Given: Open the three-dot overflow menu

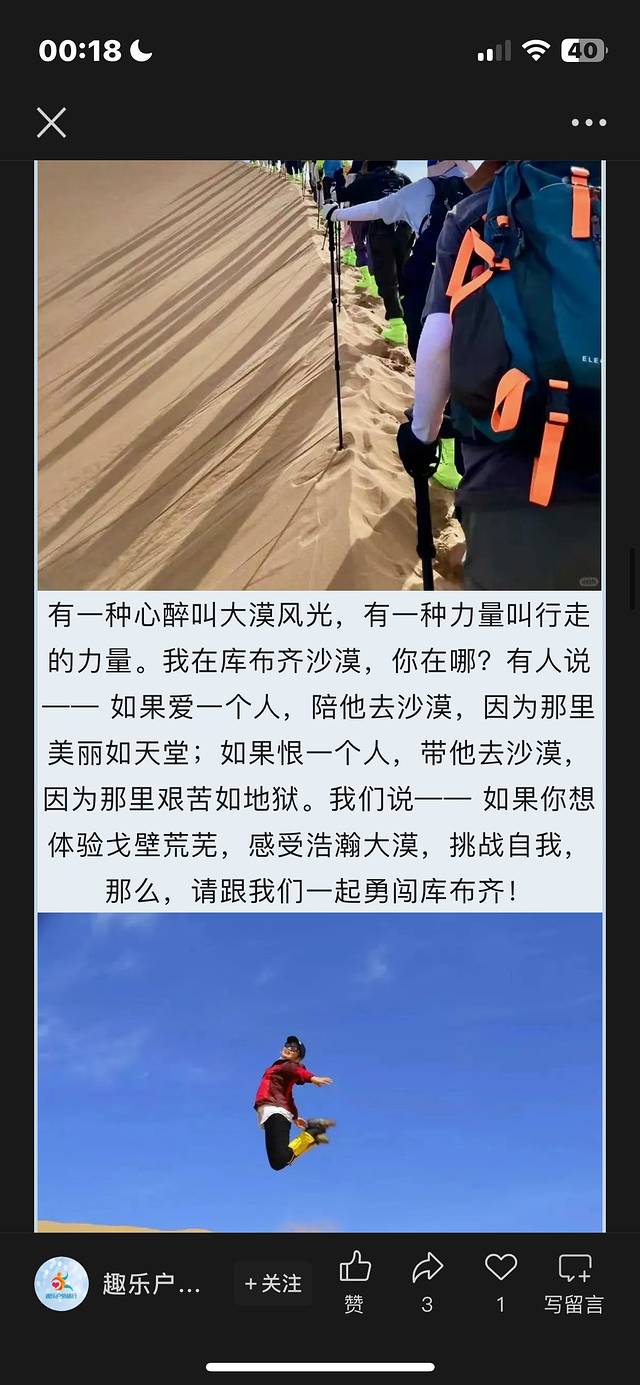Looking at the screenshot, I should (x=588, y=123).
